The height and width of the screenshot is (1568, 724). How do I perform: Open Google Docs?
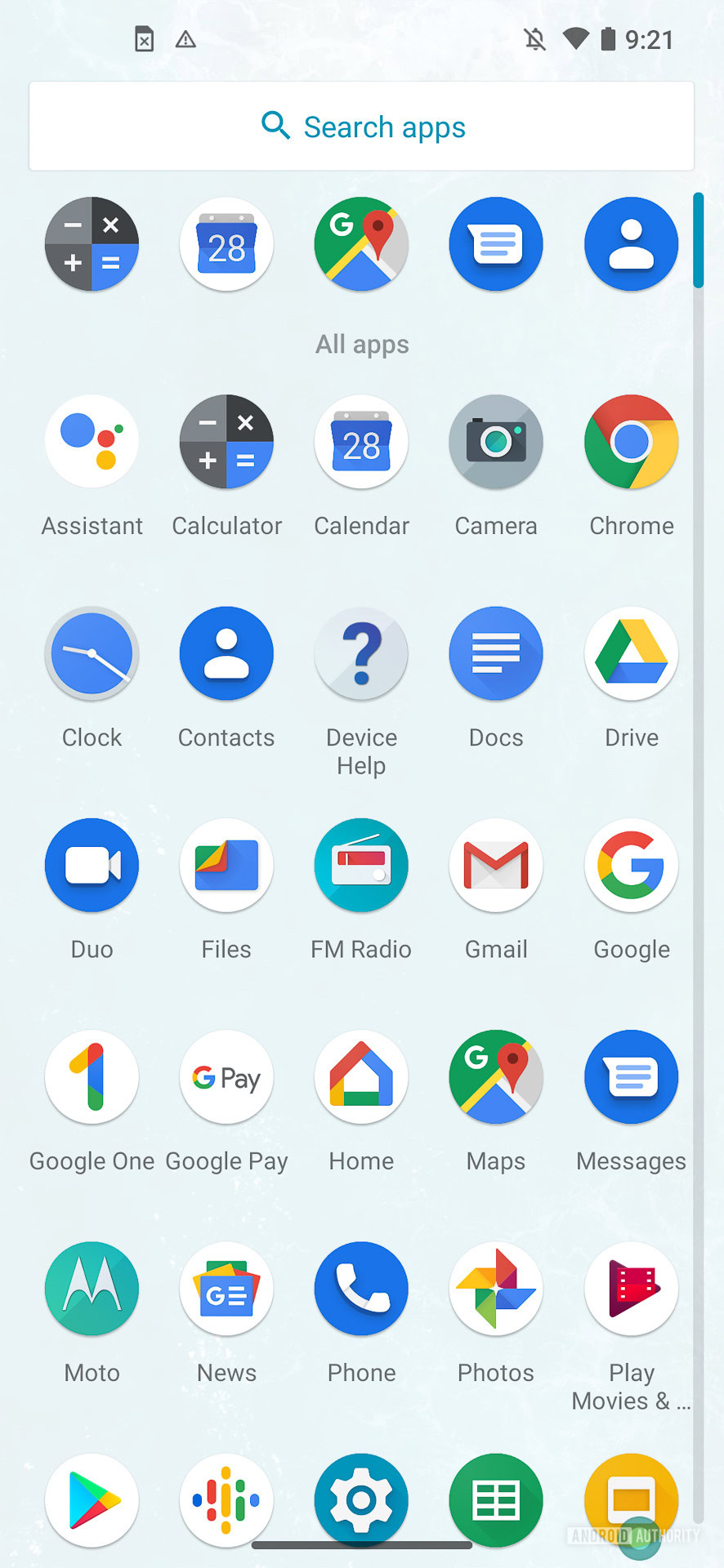[496, 653]
